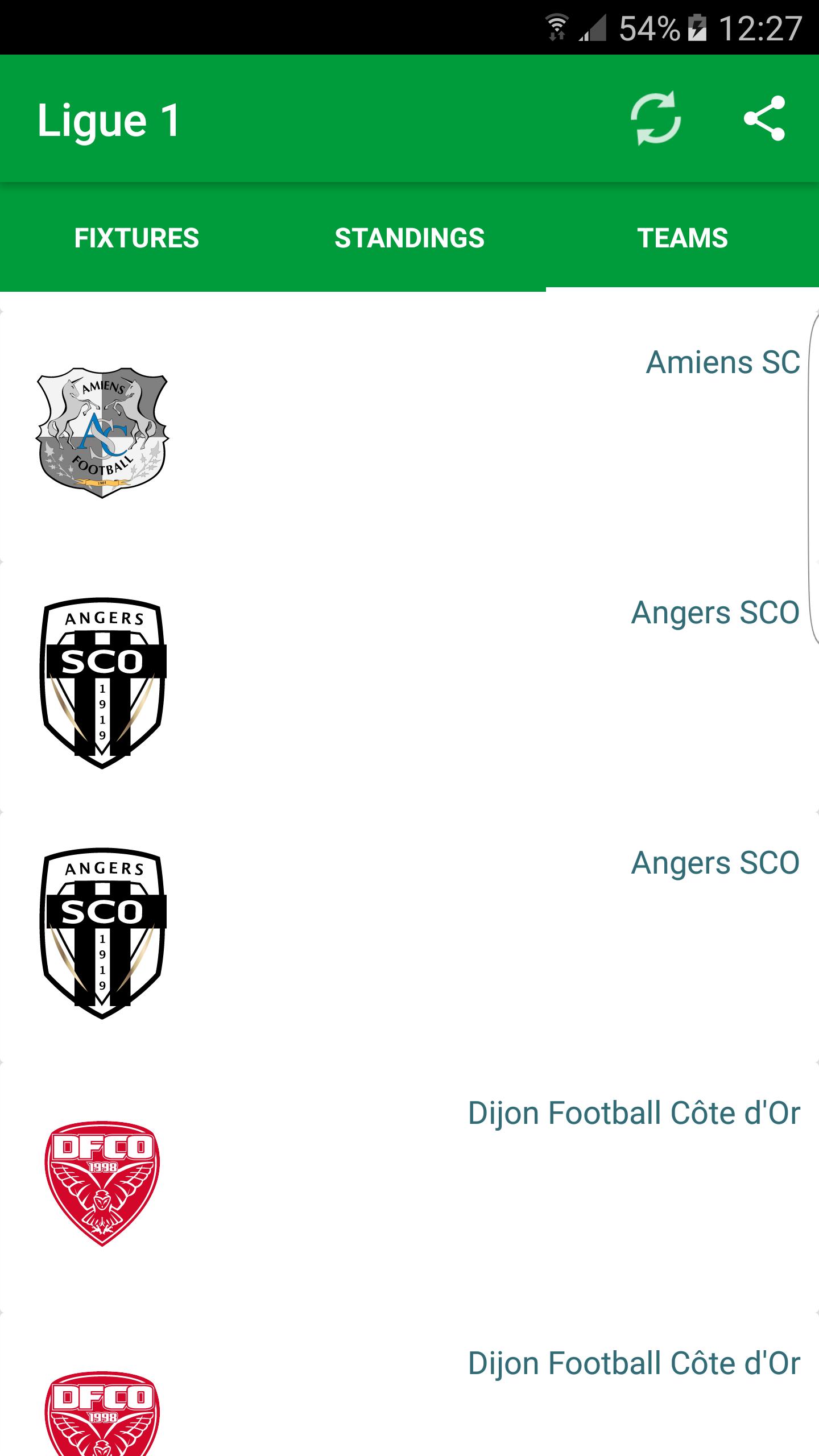Select the TEAMS tab

tap(681, 237)
